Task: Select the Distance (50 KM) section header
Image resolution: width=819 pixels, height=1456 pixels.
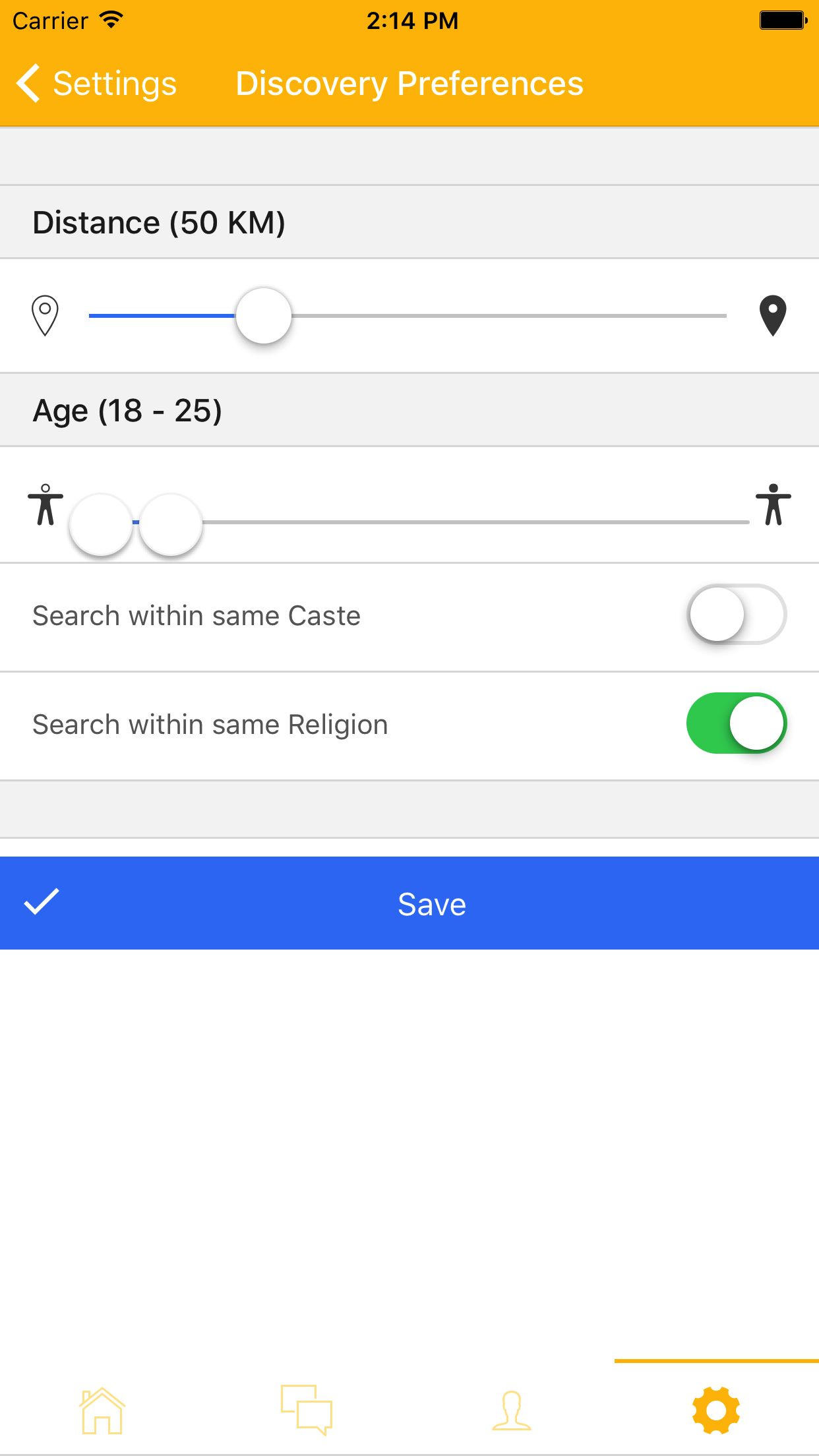Action: pos(159,222)
